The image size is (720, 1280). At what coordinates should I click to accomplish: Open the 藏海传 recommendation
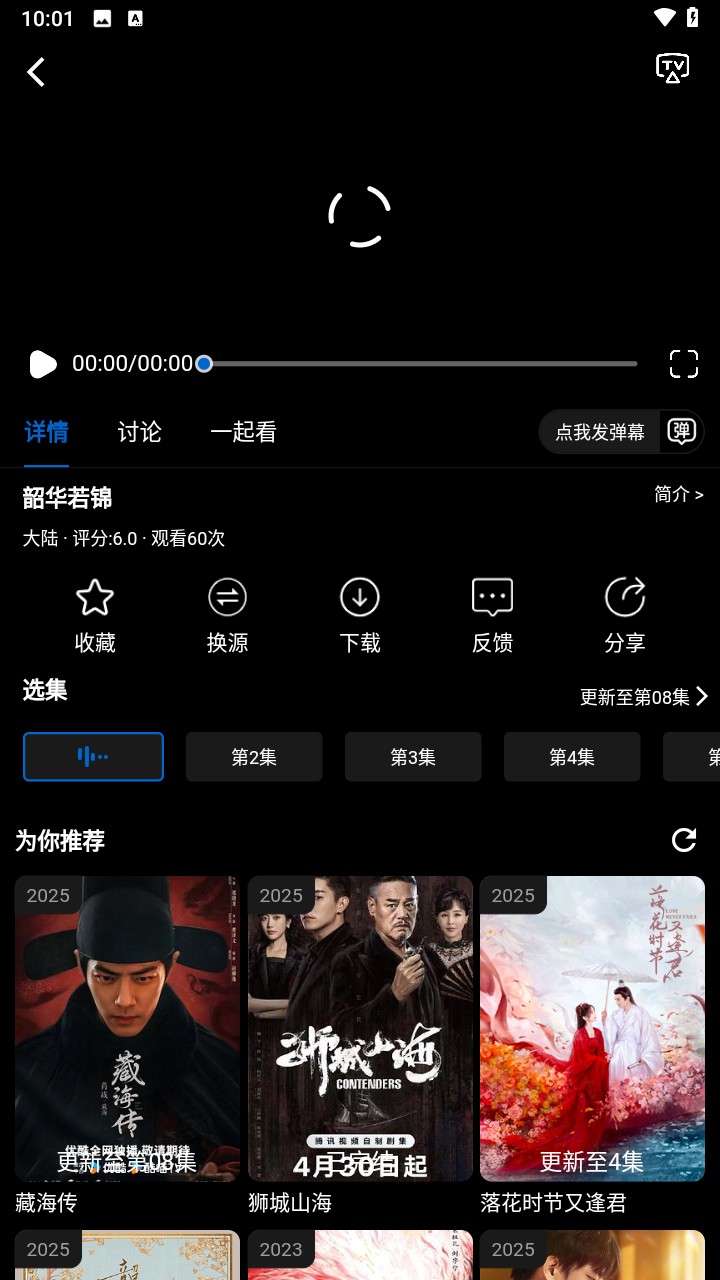pos(127,1030)
